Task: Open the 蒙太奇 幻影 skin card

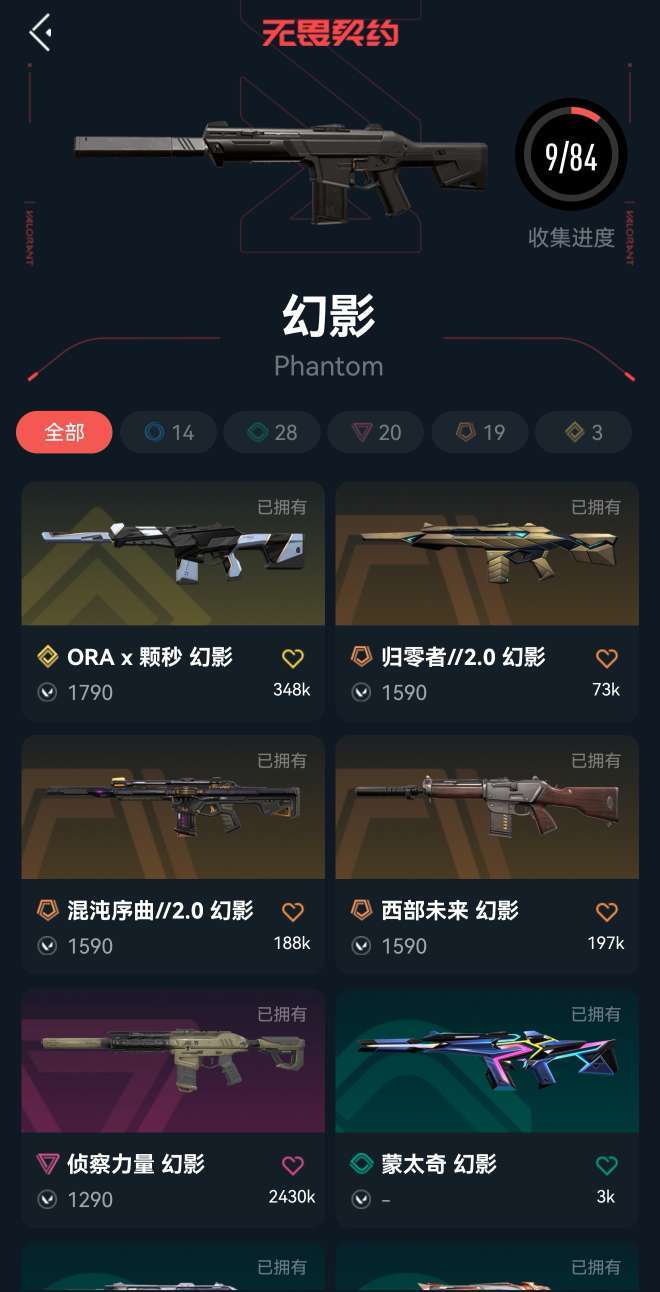Action: pyautogui.click(x=487, y=1108)
